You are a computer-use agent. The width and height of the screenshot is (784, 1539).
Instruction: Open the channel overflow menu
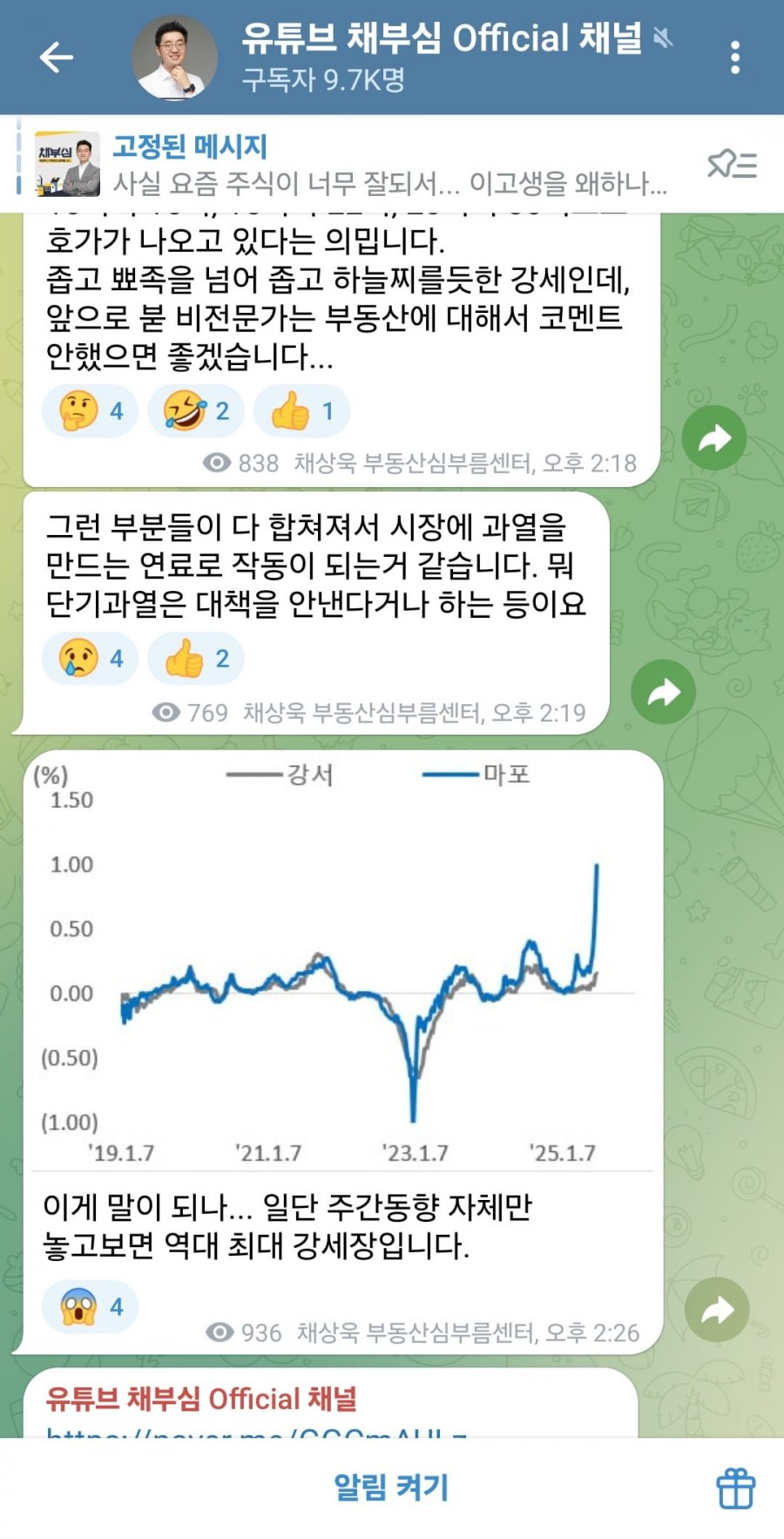735,58
